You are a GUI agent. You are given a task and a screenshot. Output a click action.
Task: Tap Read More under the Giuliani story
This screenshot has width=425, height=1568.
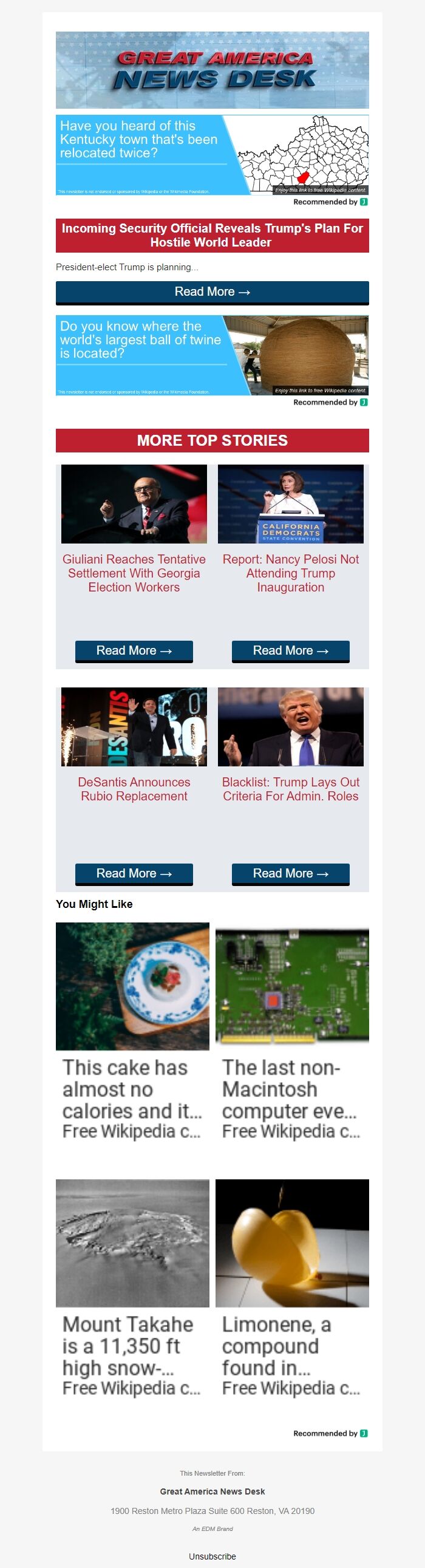click(134, 650)
